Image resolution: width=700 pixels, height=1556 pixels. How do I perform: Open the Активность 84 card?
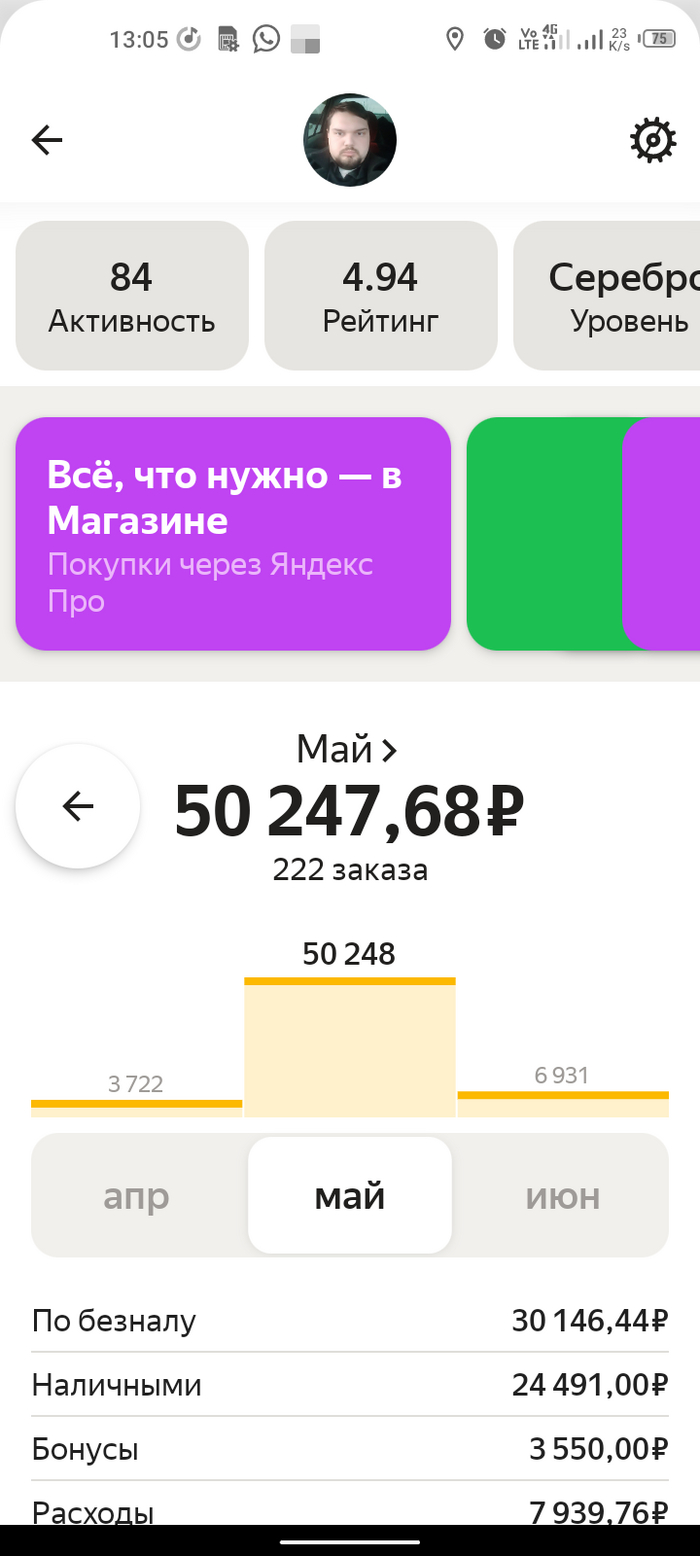coord(131,296)
